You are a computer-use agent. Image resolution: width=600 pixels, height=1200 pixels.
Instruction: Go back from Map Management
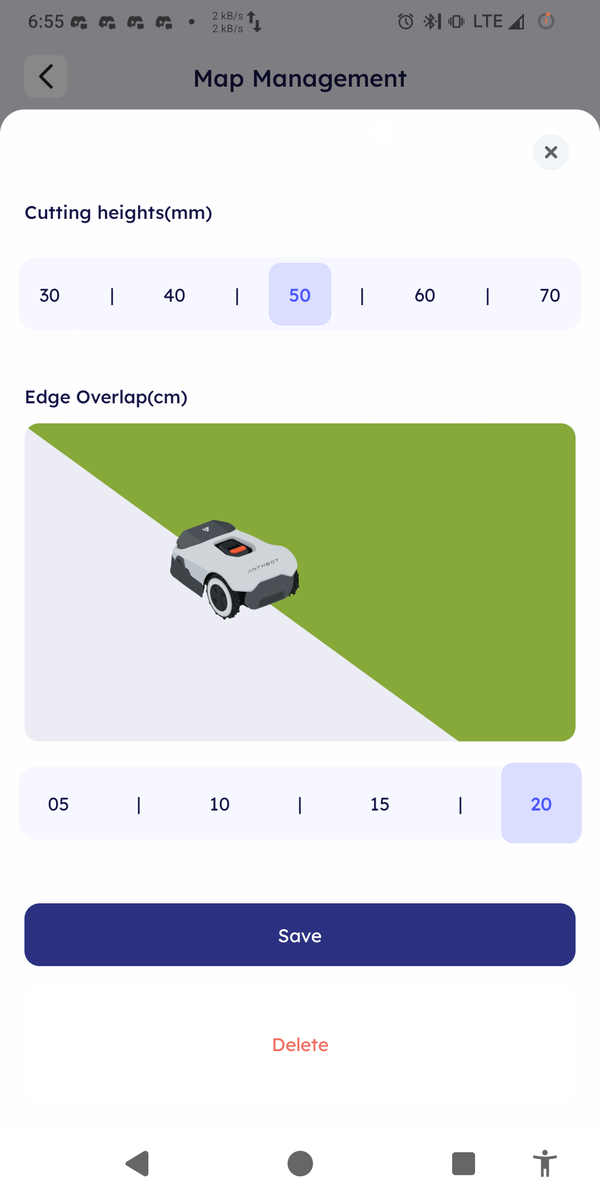[x=46, y=77]
